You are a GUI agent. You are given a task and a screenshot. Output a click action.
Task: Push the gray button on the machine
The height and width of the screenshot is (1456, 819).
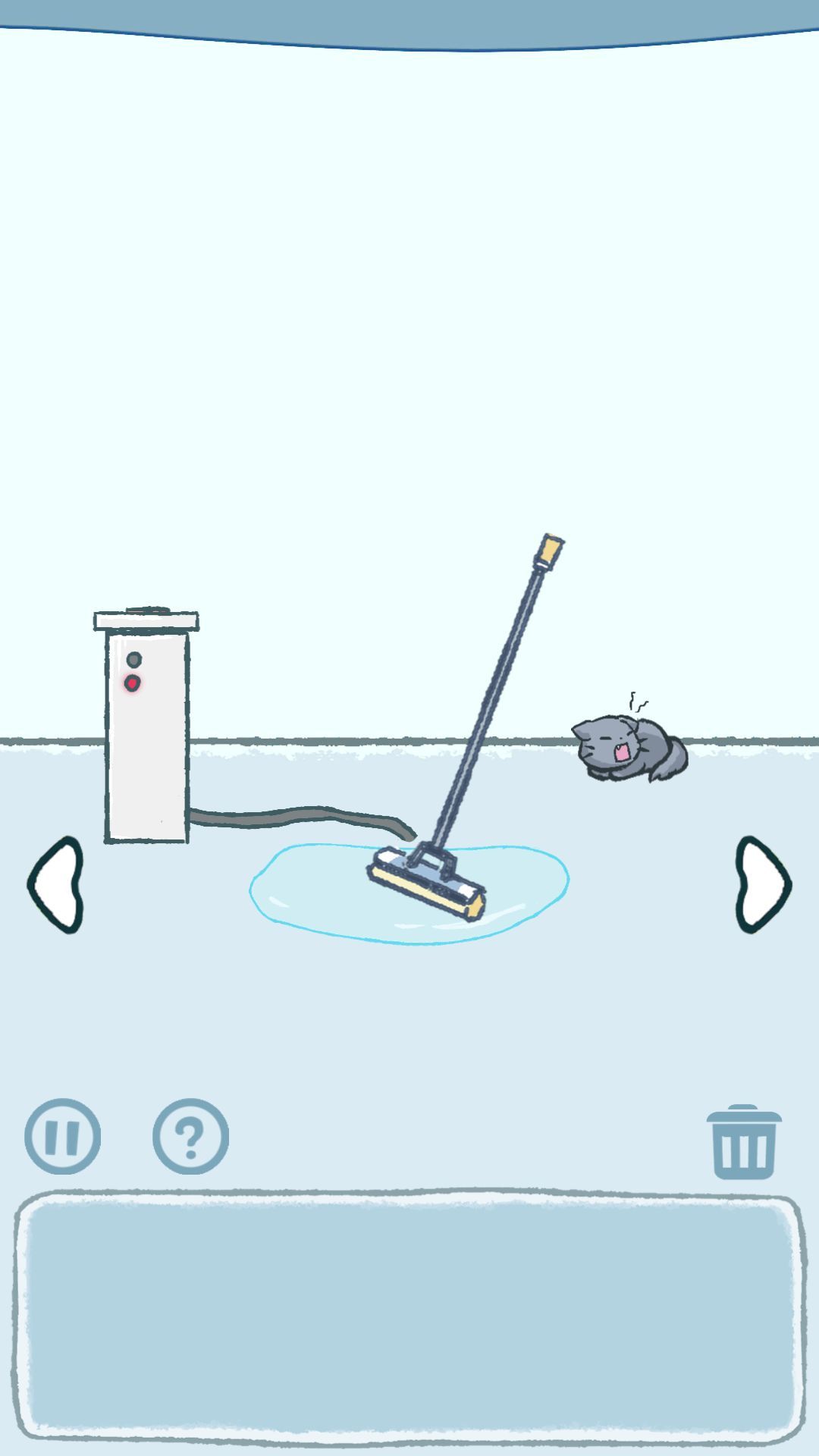(x=134, y=659)
